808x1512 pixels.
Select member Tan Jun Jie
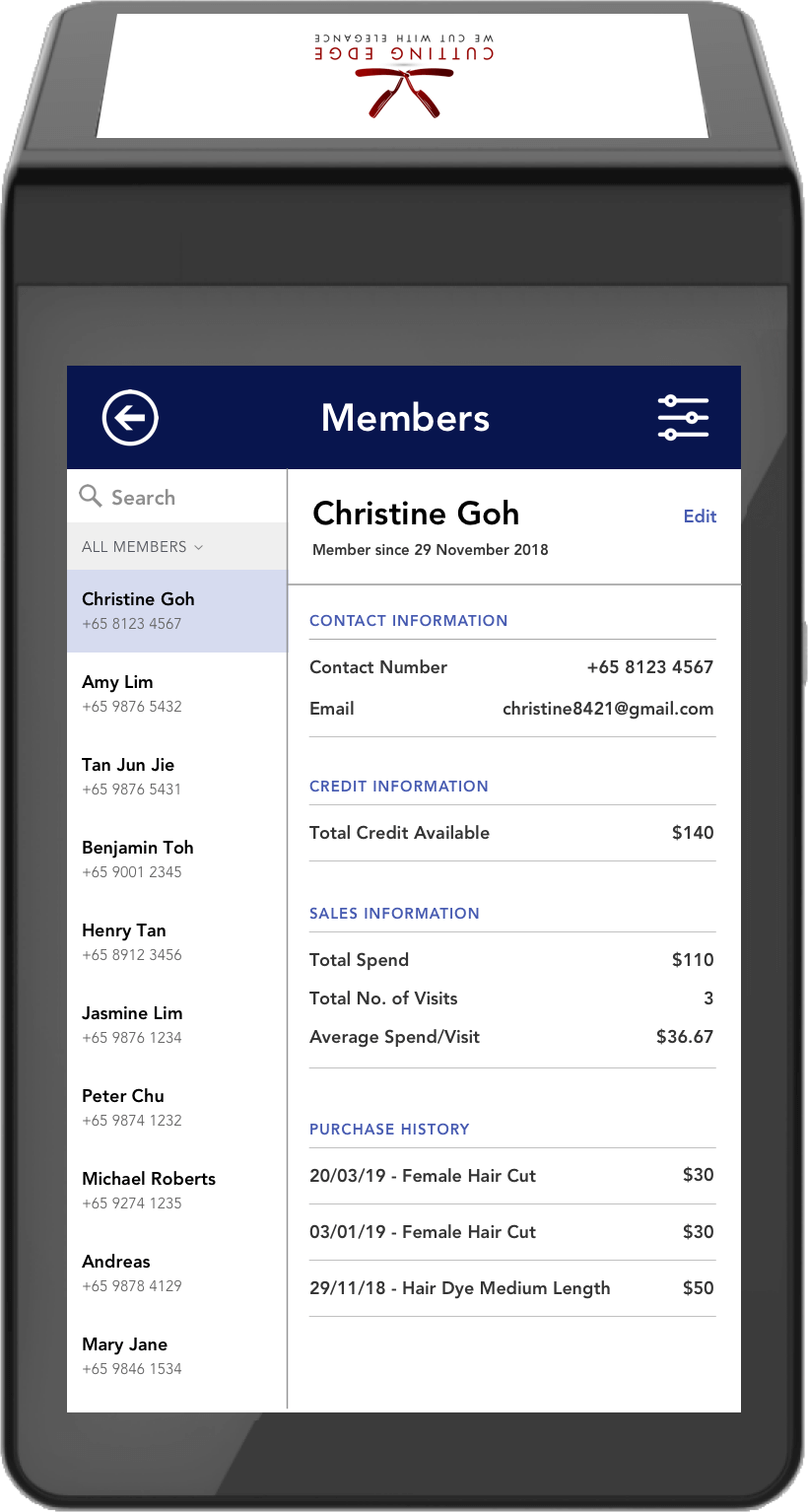[177, 776]
